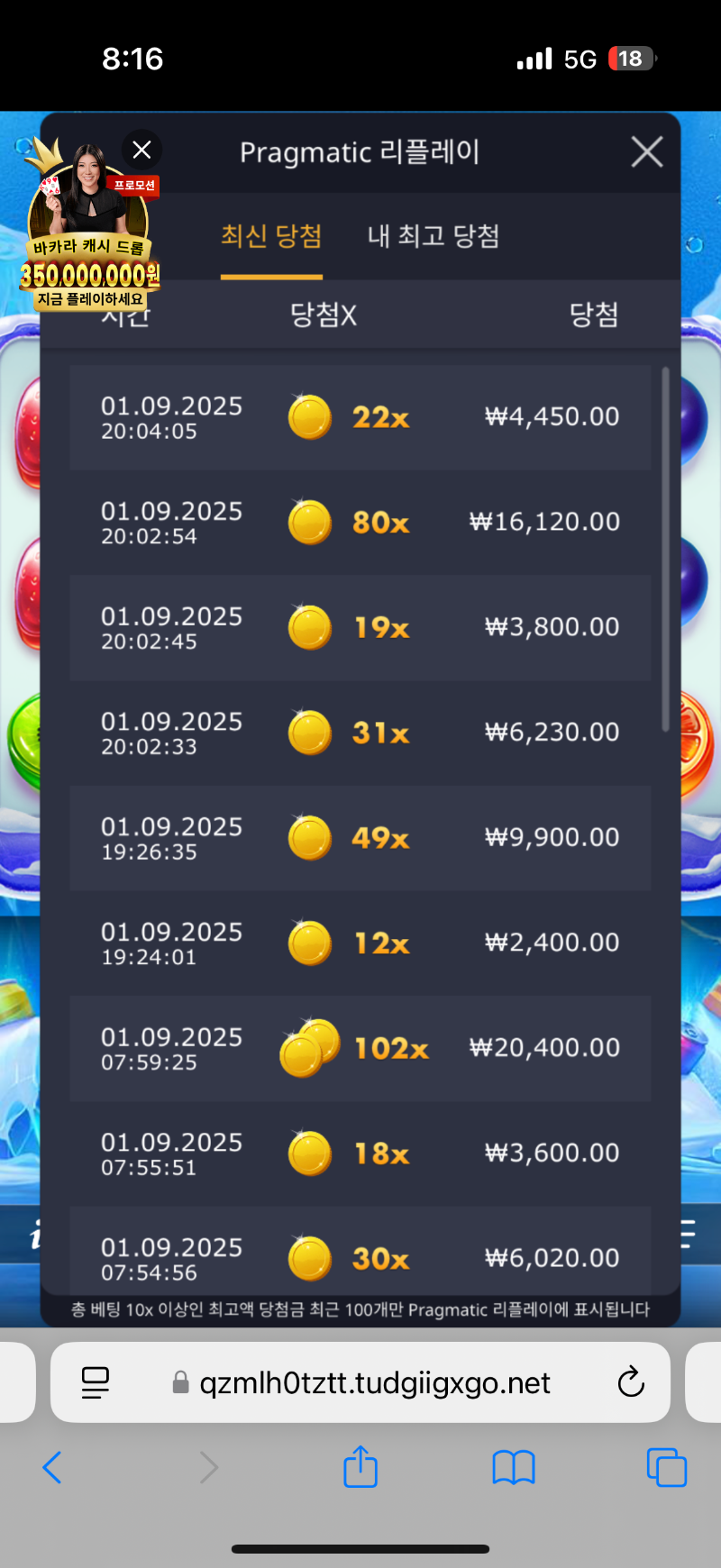The image size is (721, 1568).
Task: Go back to the previous page
Action: [x=52, y=1467]
